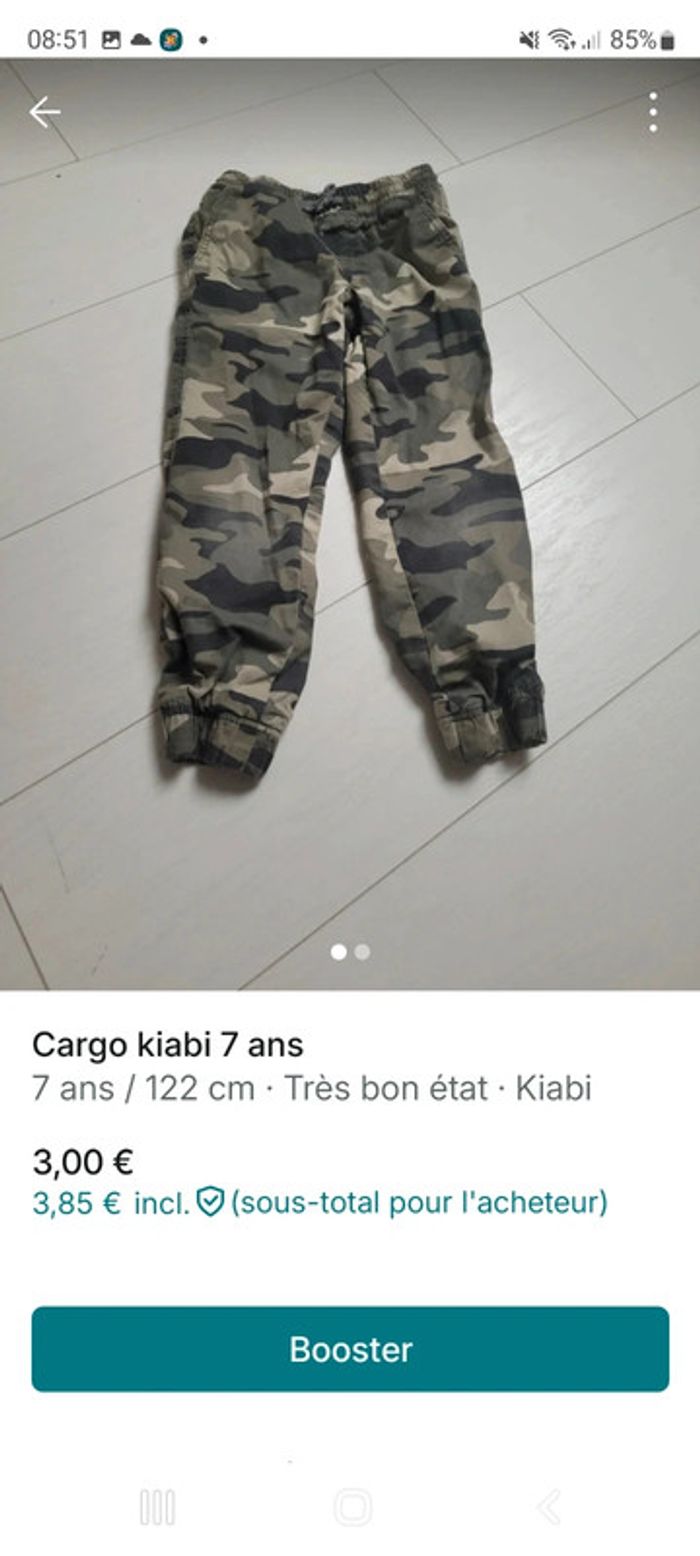Open buyer subtotal protection details
The image size is (700, 1556).
(211, 1201)
